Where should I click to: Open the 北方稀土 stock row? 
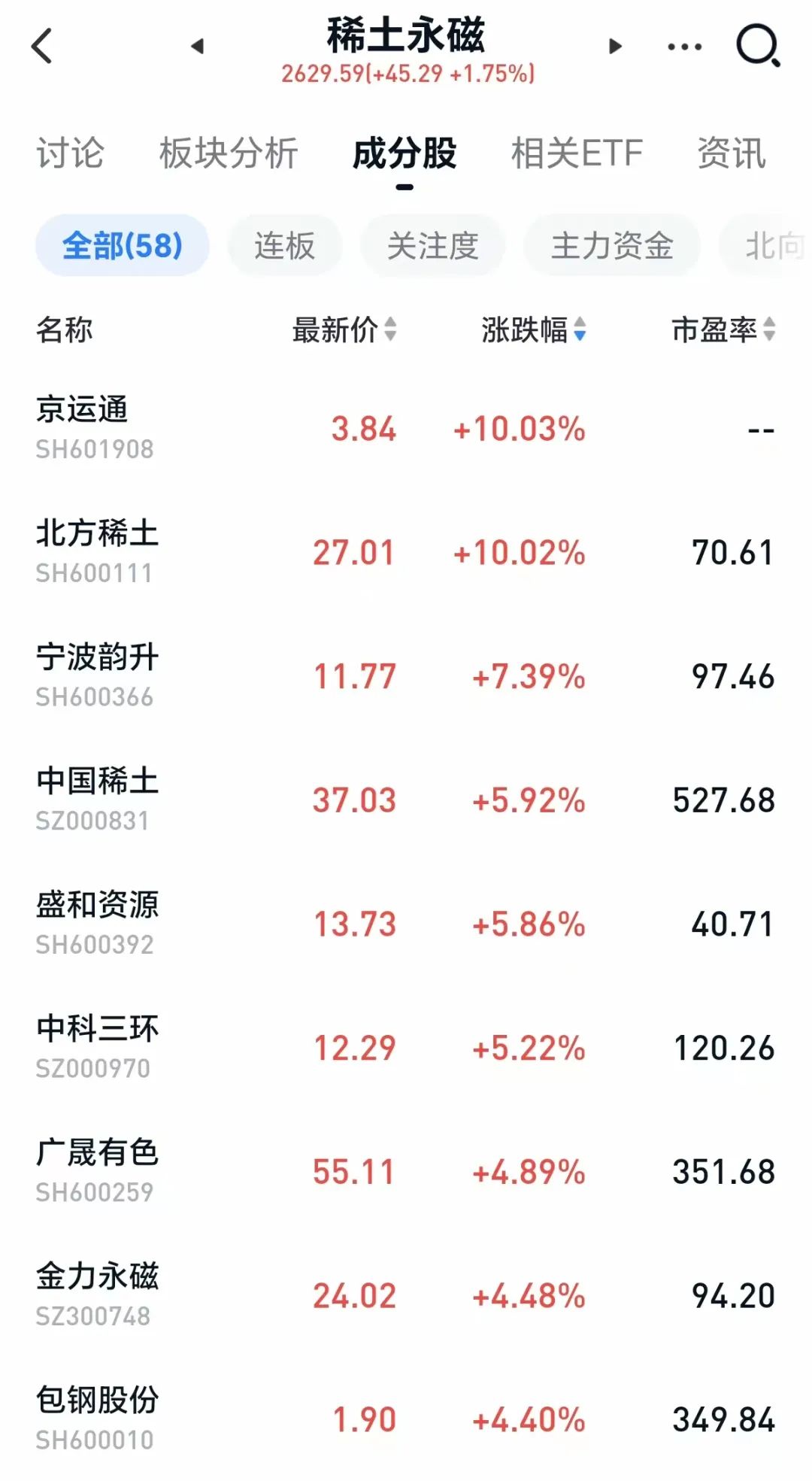pos(406,553)
